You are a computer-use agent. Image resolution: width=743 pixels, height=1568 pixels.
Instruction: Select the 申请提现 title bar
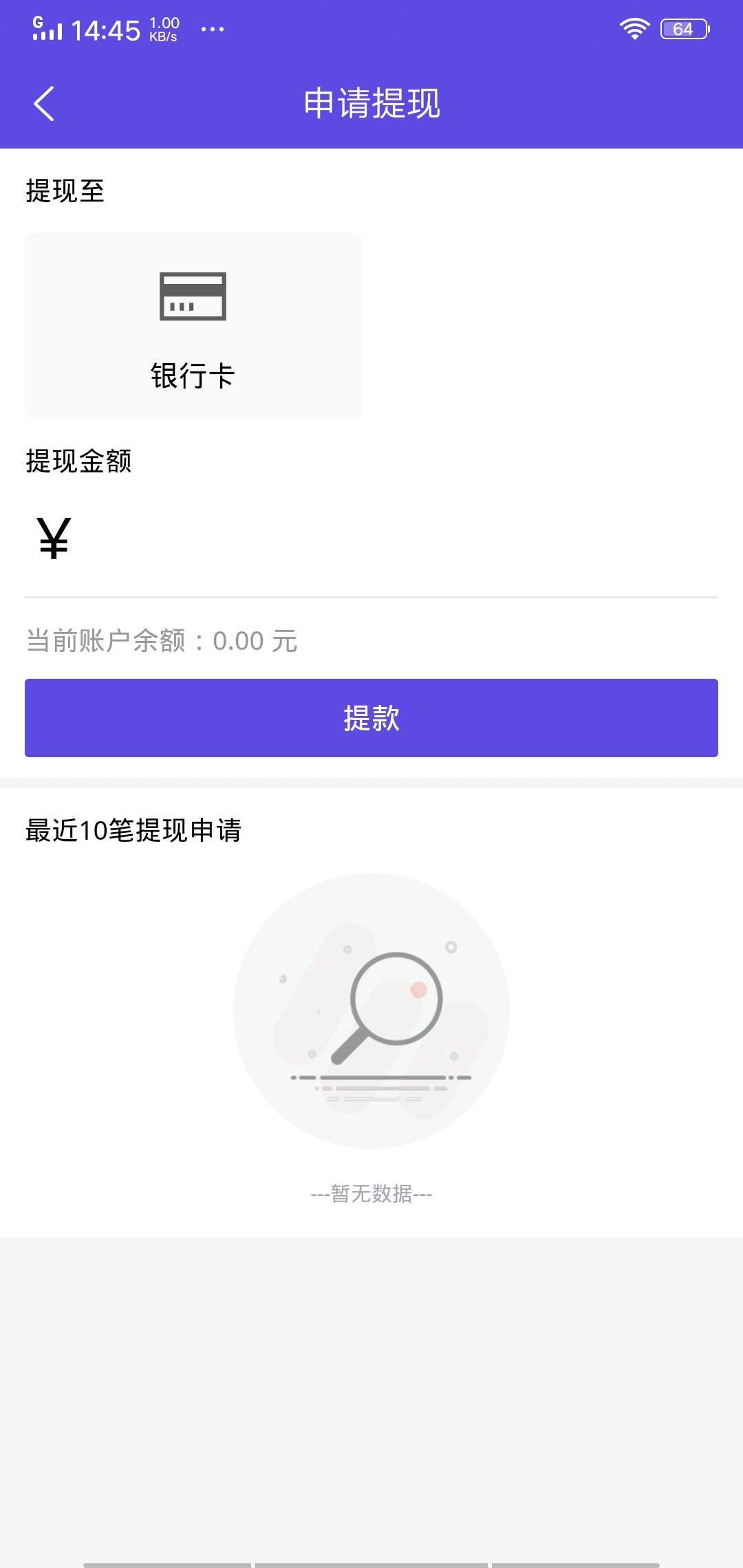pyautogui.click(x=371, y=105)
